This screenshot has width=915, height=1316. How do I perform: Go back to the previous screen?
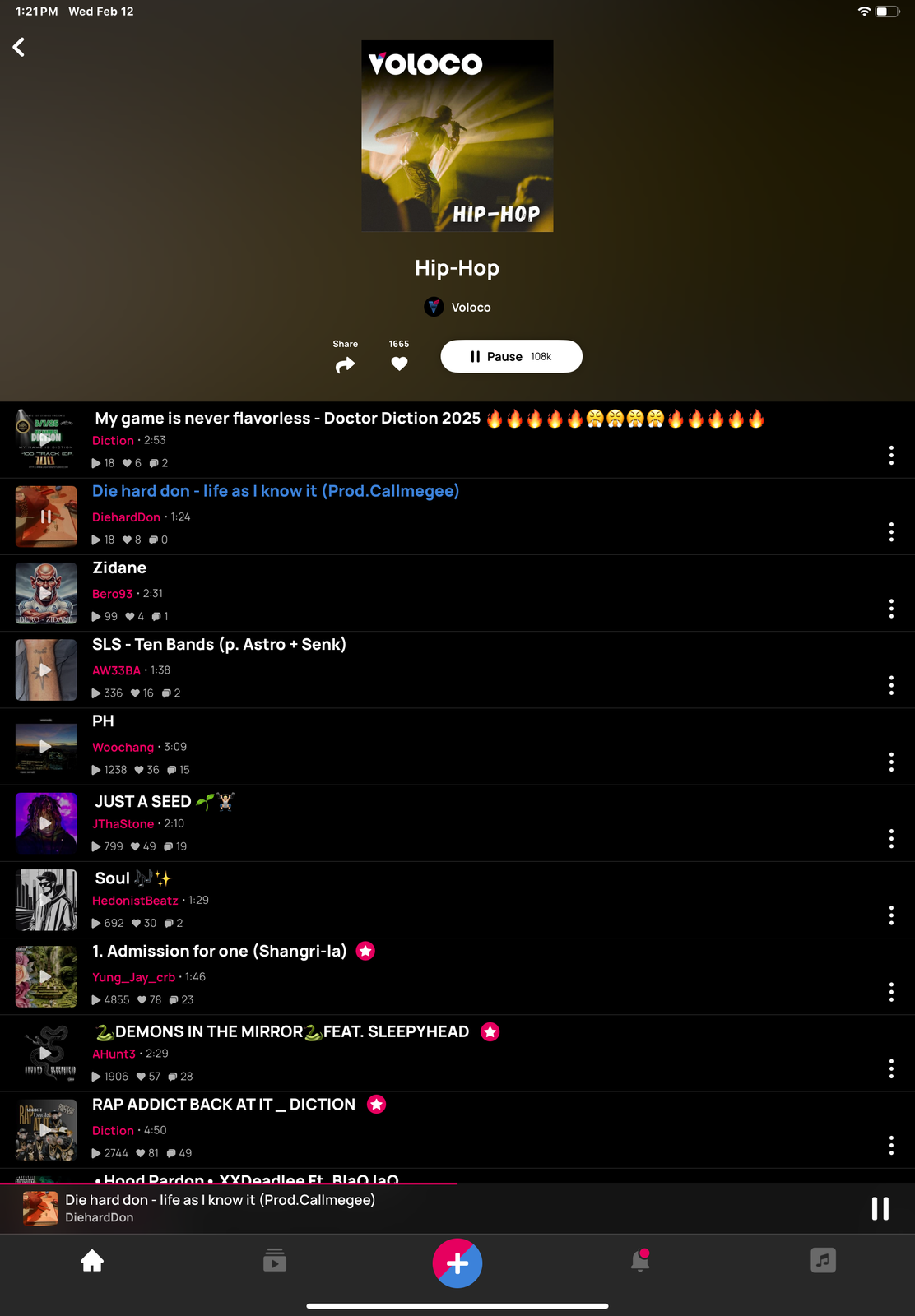pos(19,47)
